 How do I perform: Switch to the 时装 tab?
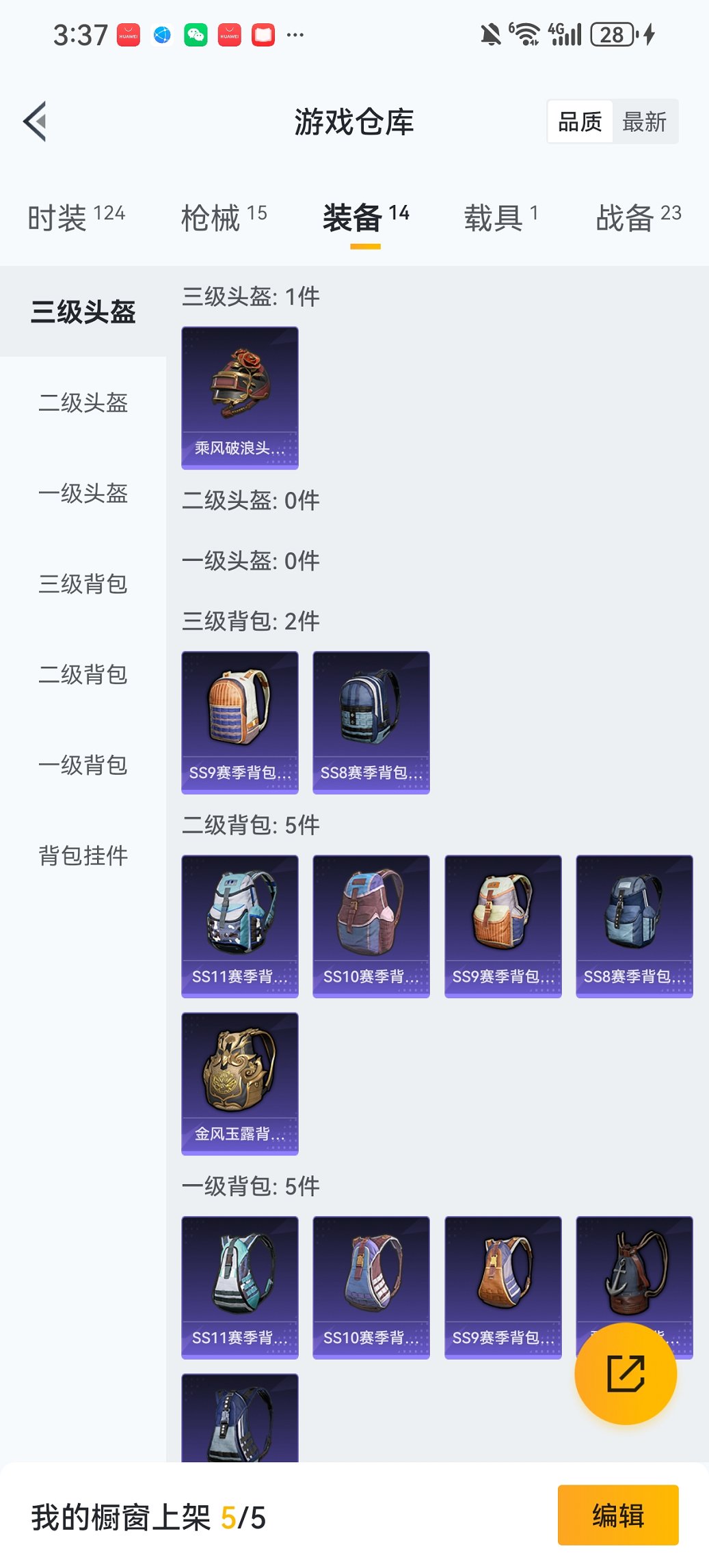coord(76,217)
